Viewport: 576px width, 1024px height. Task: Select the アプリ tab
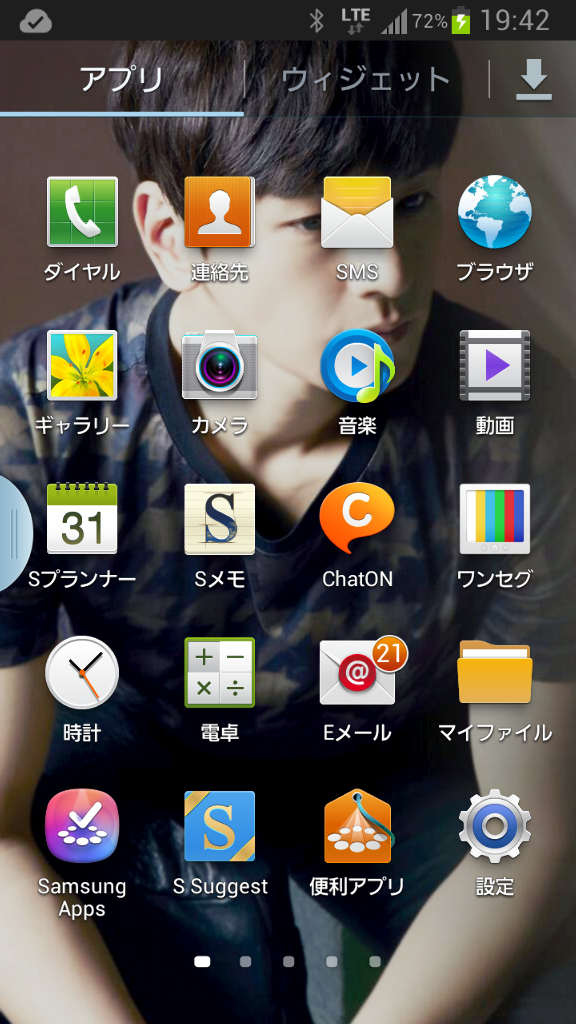click(x=121, y=80)
